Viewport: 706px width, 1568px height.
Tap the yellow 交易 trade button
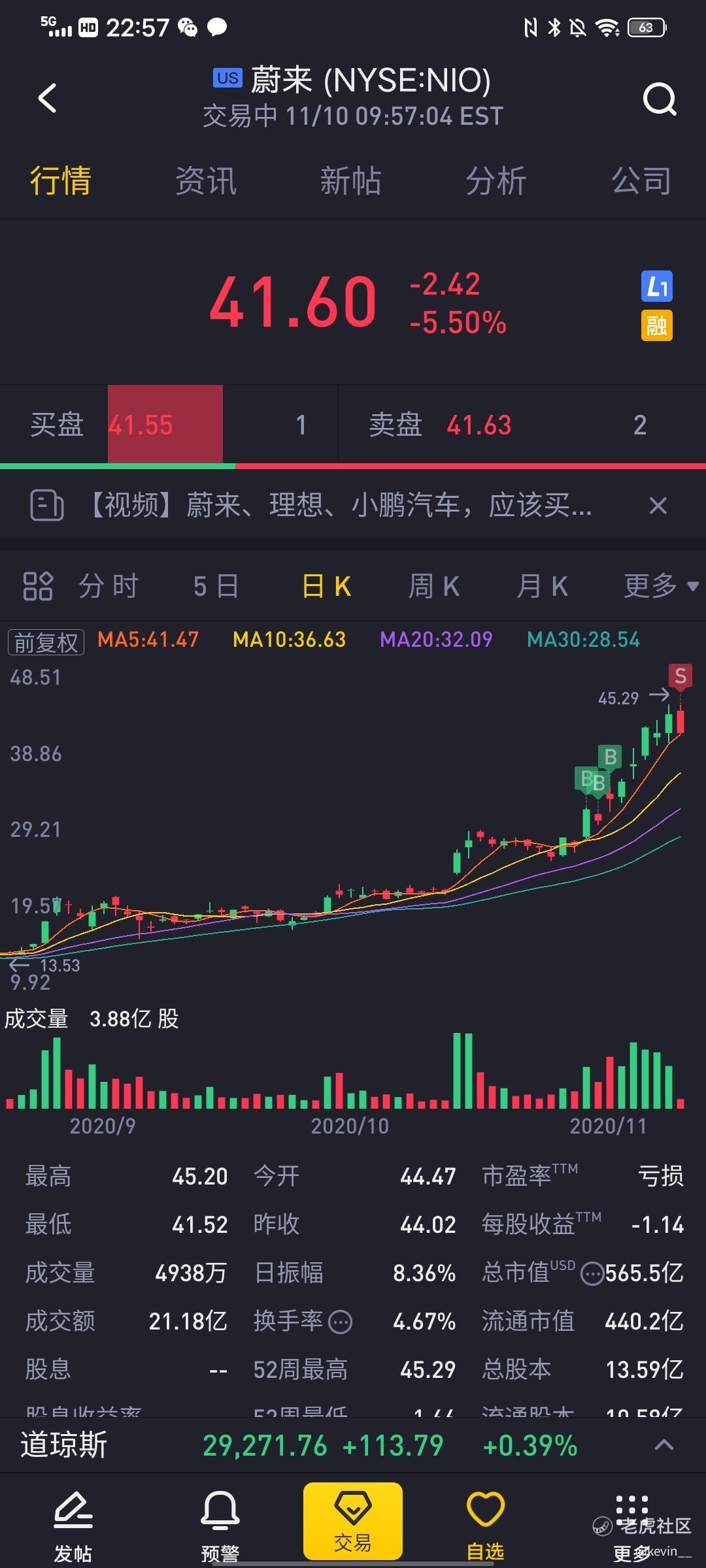tap(352, 1521)
